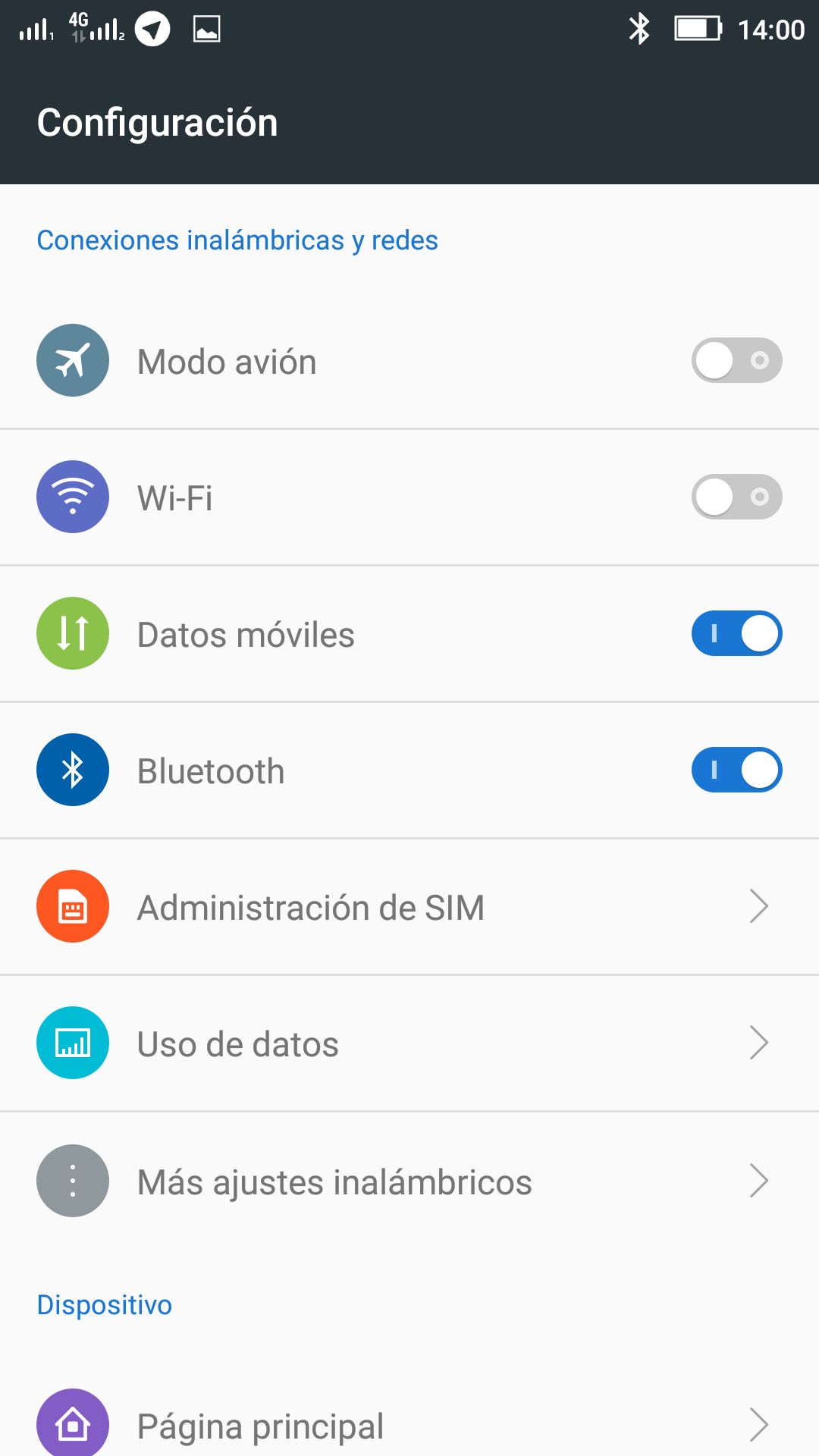Select the Conexiones inalámbricas y redes header
819x1456 pixels.
pos(237,240)
